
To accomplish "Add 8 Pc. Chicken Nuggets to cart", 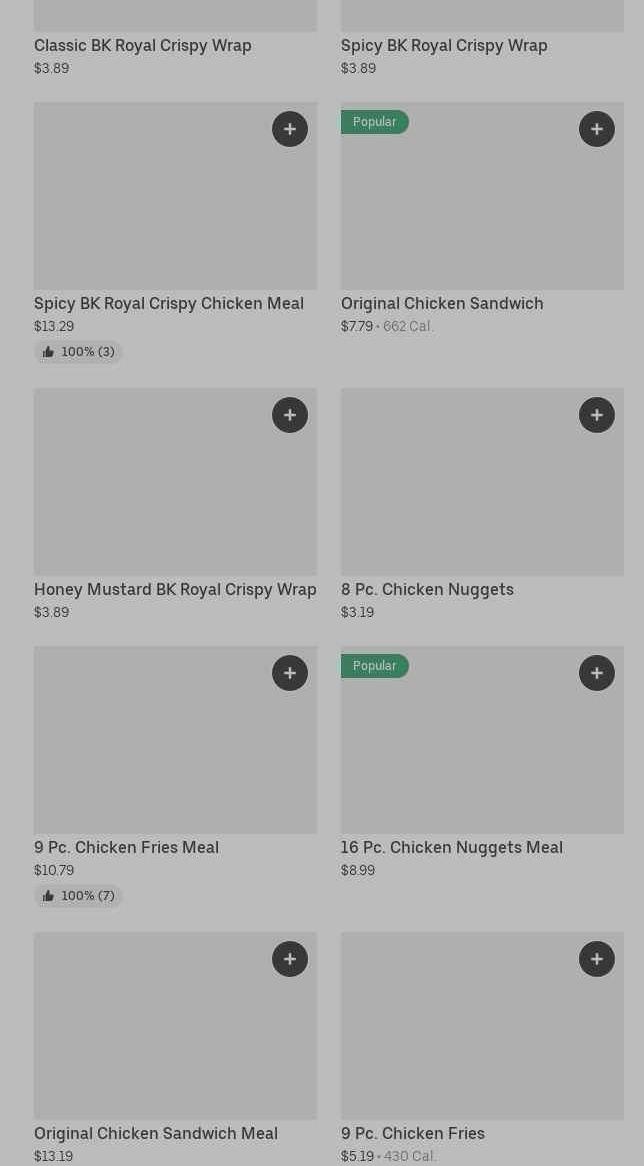I will (597, 415).
